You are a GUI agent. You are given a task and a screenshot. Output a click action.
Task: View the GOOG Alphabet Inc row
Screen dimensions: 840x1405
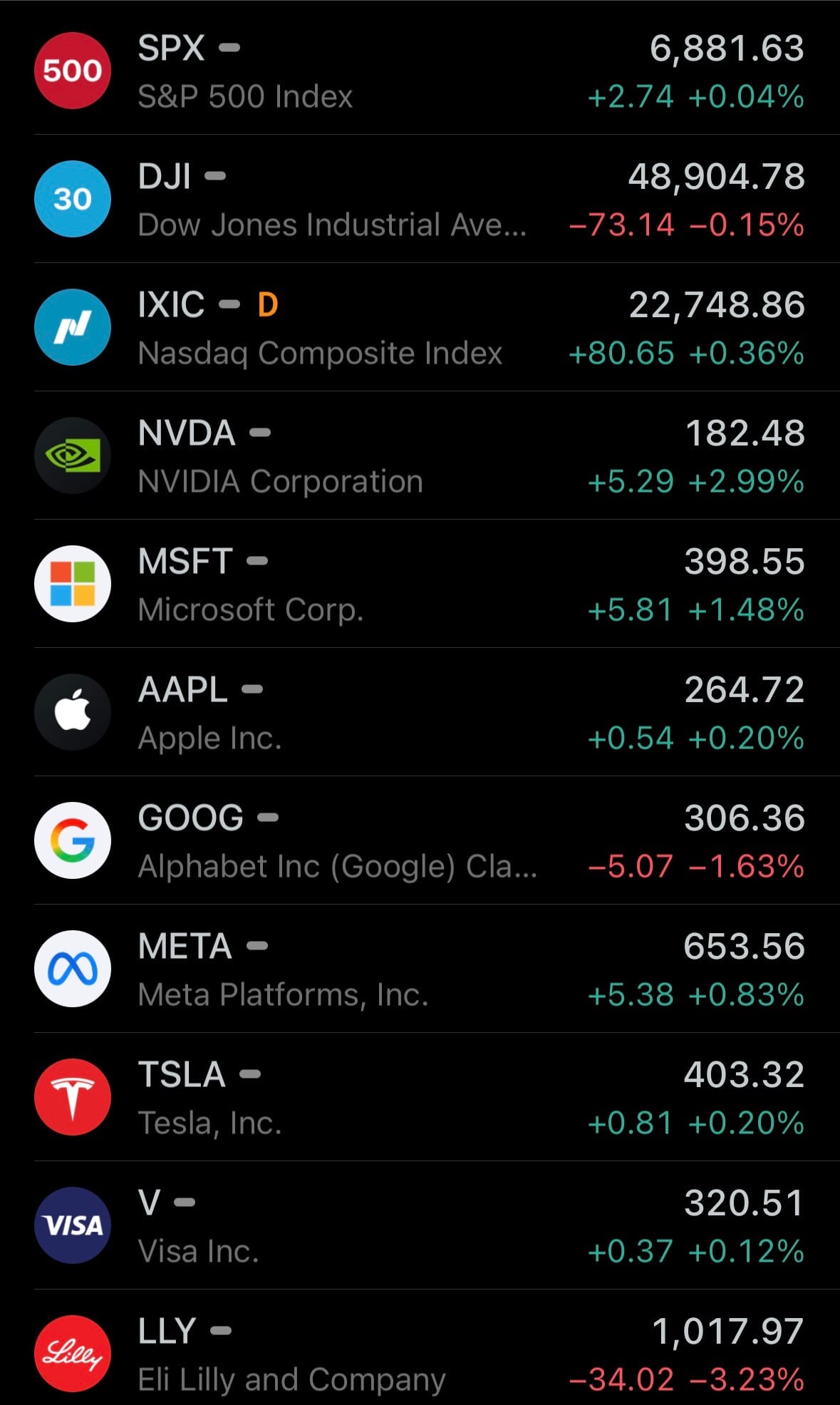coord(420,841)
